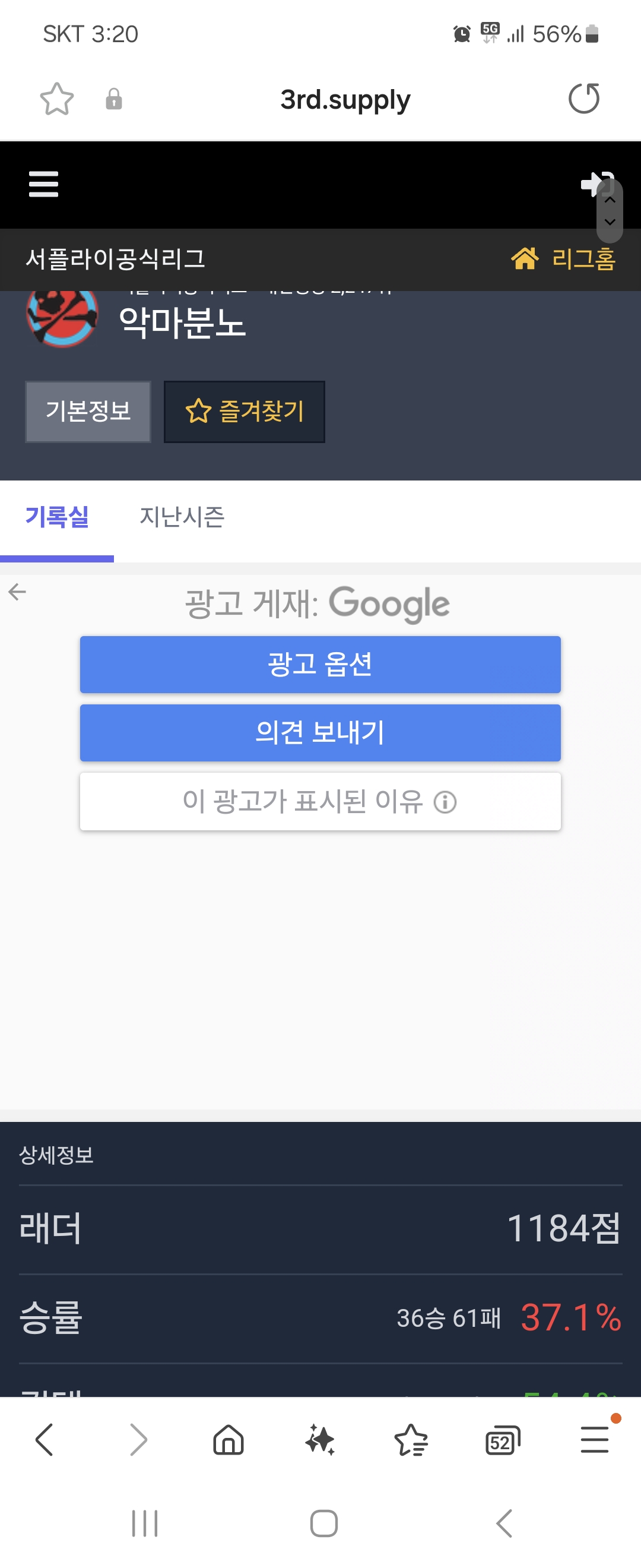Viewport: 641px width, 1568px height.
Task: Open the browser AI sparkle assistant
Action: 320,1440
